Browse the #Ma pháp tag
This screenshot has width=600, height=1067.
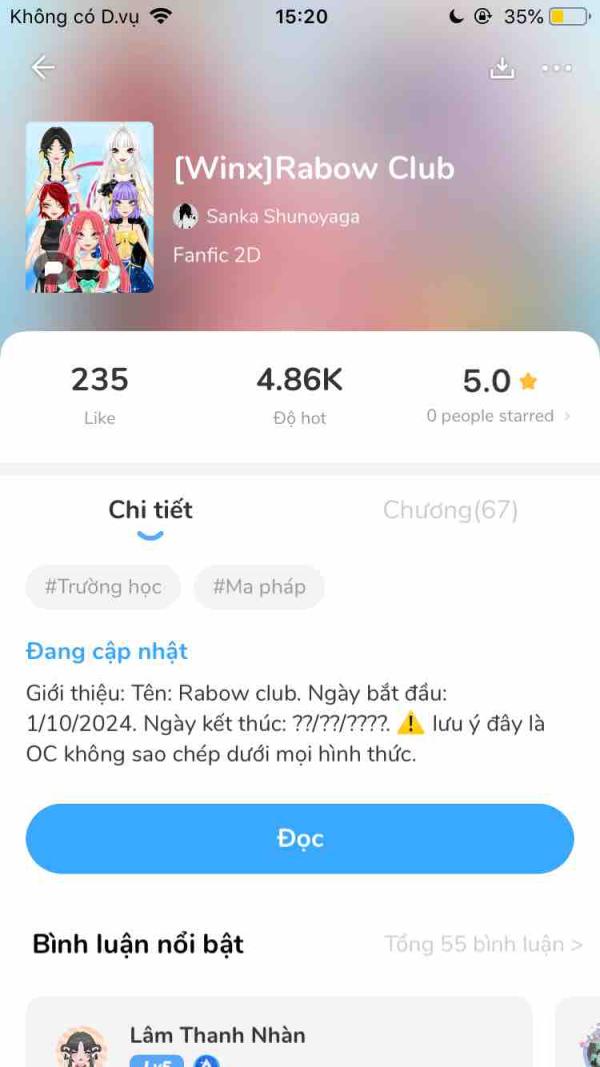coord(259,587)
